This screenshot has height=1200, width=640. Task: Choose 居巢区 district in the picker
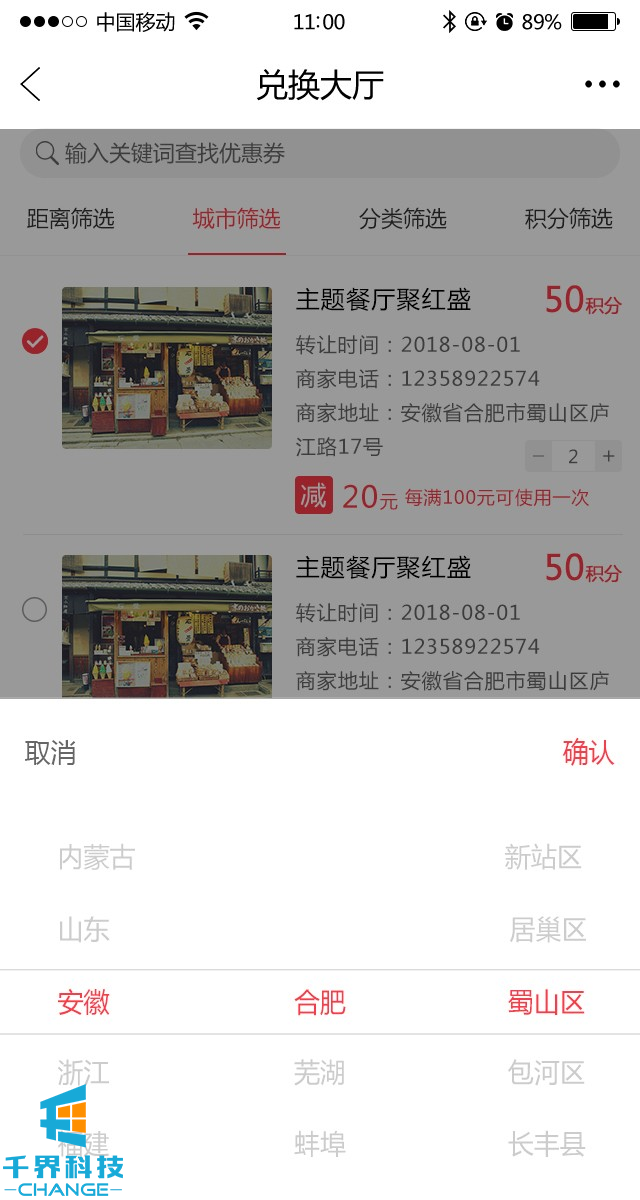click(x=547, y=931)
